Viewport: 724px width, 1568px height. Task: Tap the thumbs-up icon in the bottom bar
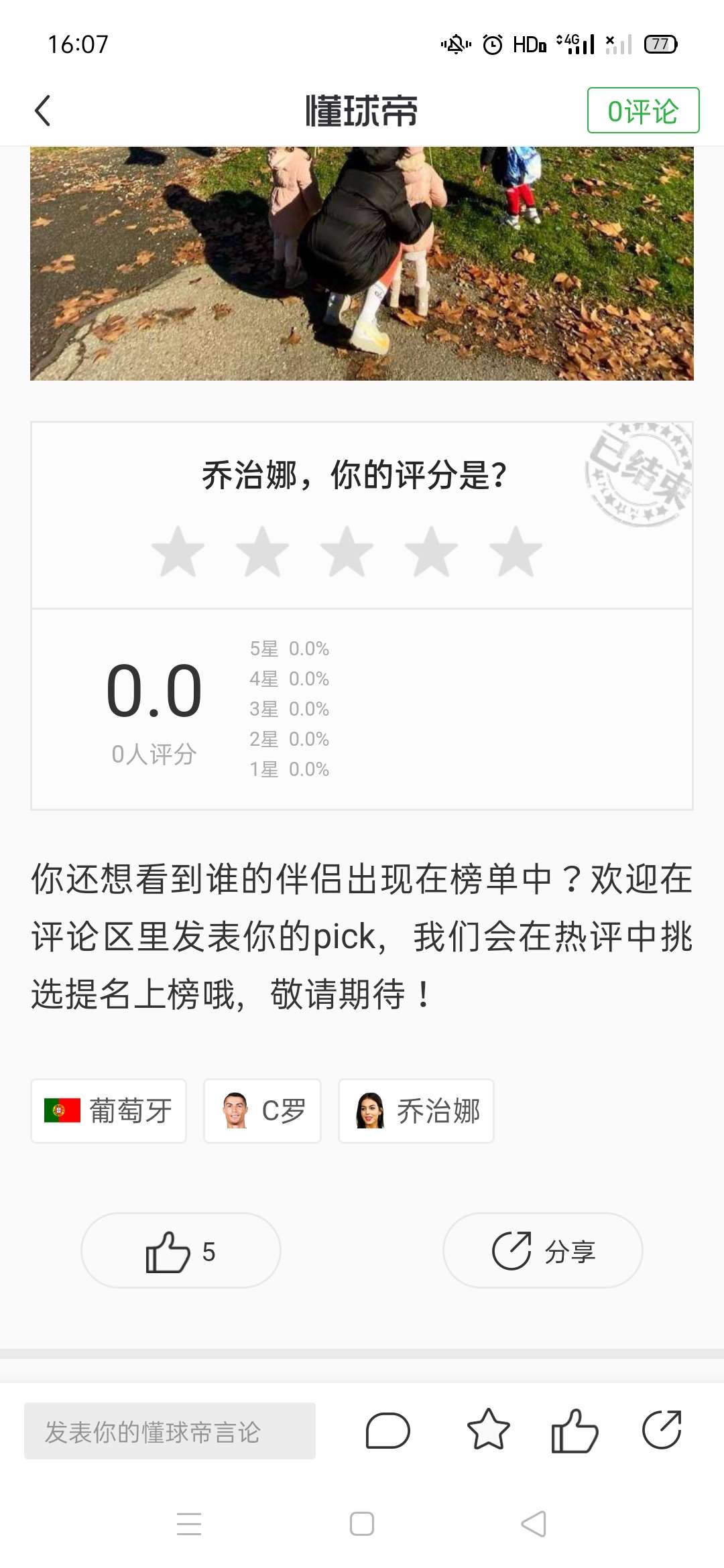click(575, 1431)
